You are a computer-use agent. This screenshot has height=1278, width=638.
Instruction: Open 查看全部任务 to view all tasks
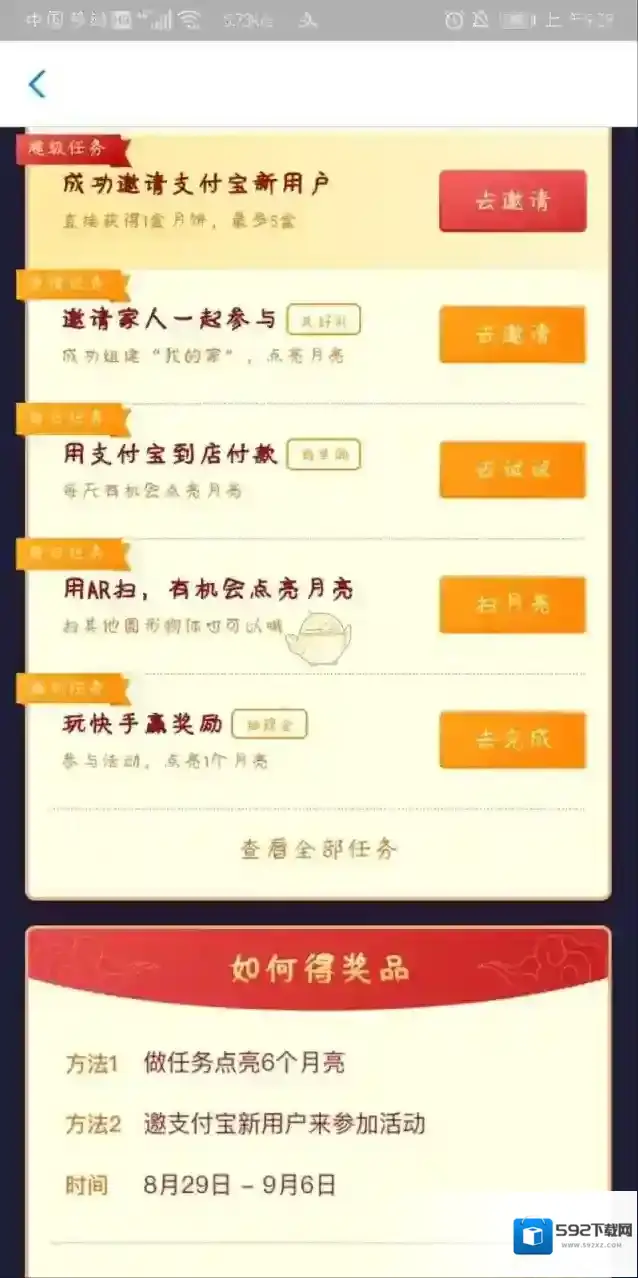tap(319, 849)
